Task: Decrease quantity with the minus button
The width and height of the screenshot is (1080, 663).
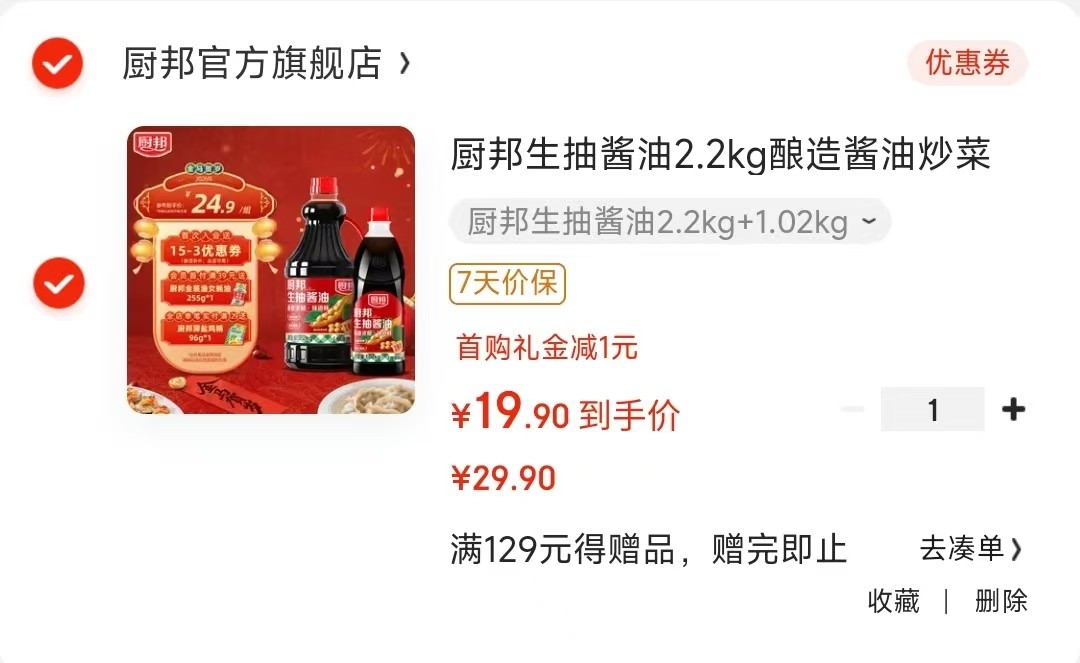Action: coord(852,410)
